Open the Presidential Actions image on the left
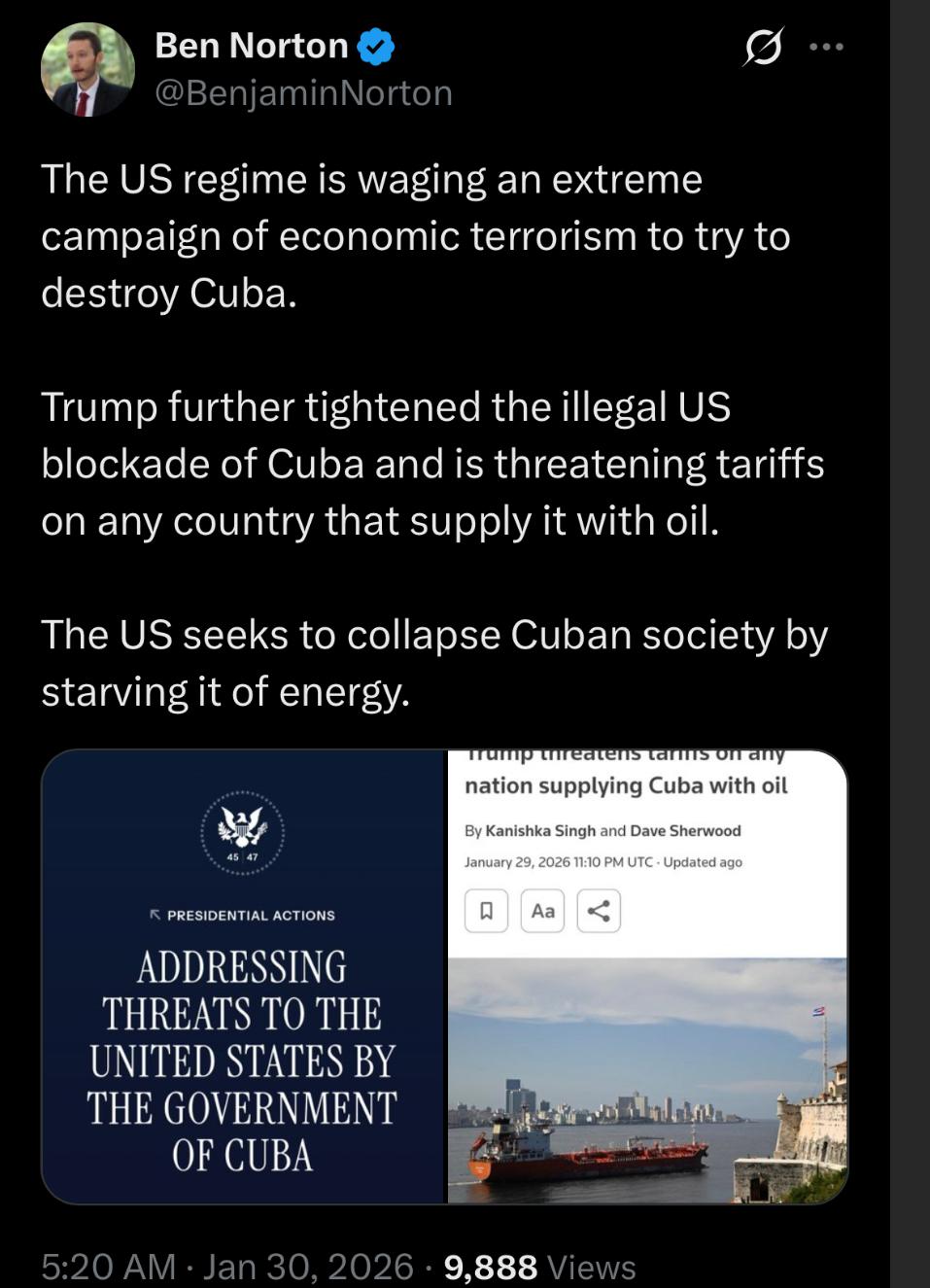Viewport: 930px width, 1288px height. [x=243, y=977]
